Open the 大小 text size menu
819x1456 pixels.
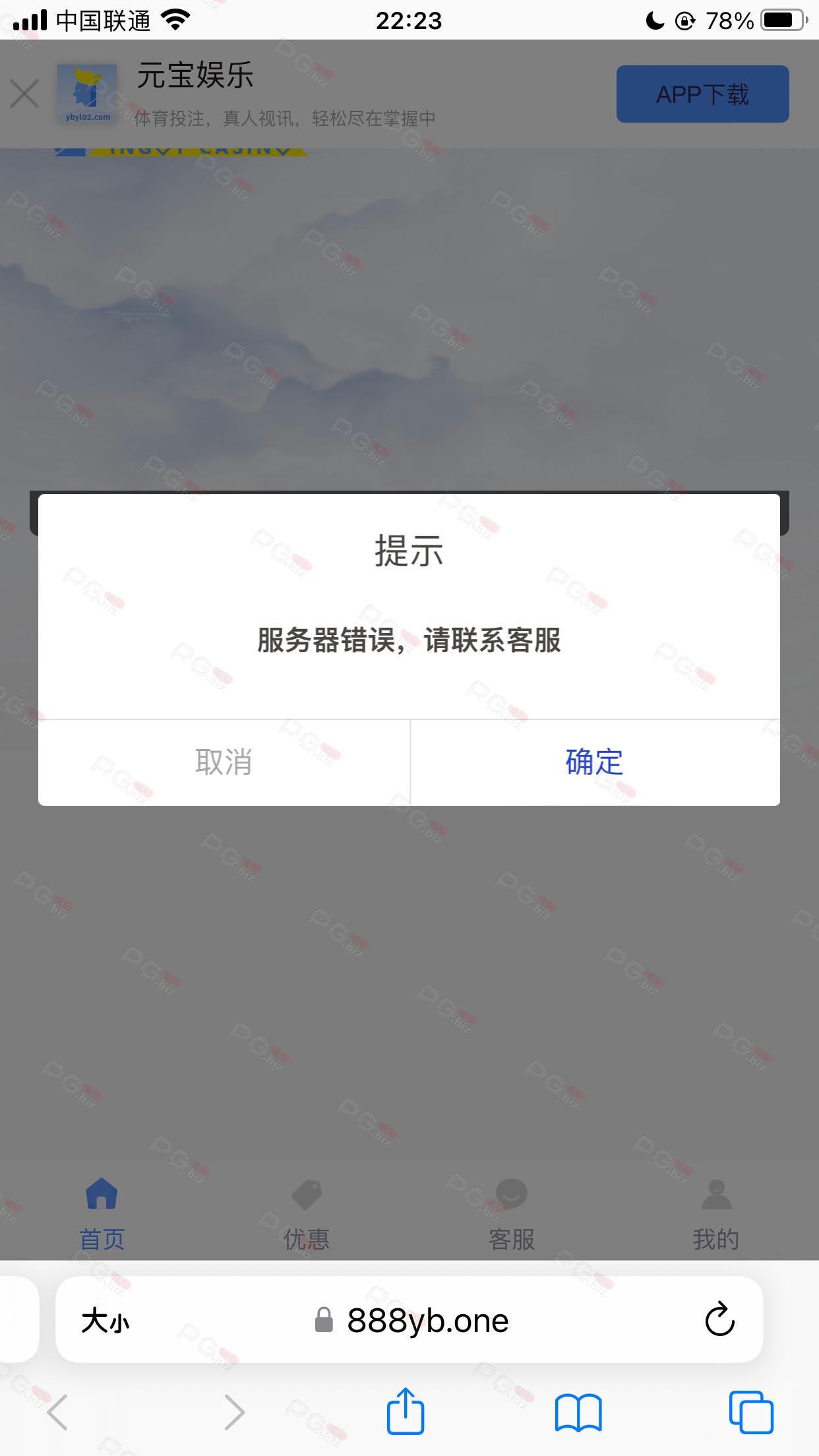106,1321
